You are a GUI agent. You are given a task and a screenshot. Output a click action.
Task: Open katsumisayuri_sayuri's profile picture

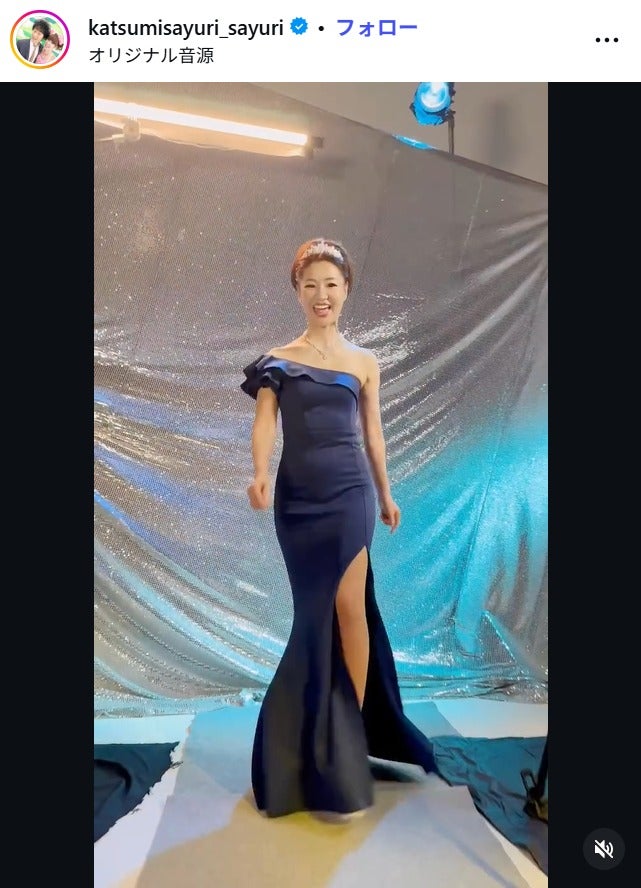[x=39, y=40]
